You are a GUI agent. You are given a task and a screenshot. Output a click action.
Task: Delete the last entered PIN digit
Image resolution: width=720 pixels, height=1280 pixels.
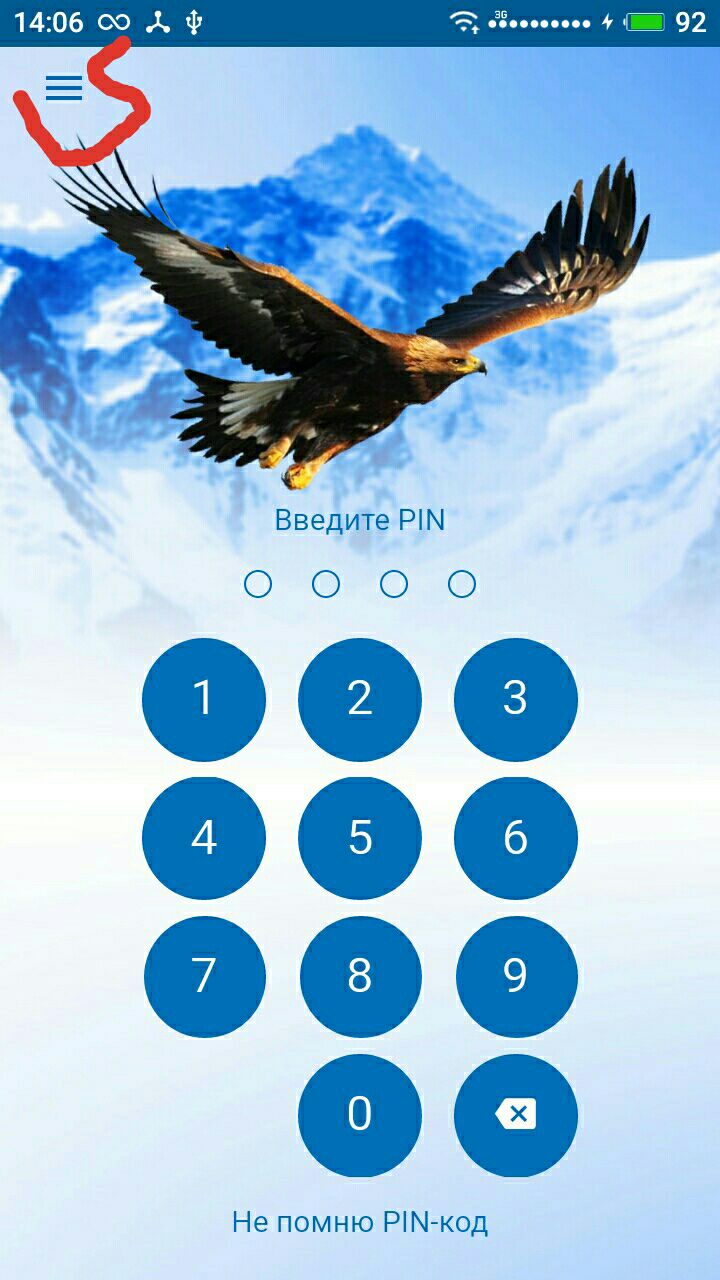coord(515,1114)
